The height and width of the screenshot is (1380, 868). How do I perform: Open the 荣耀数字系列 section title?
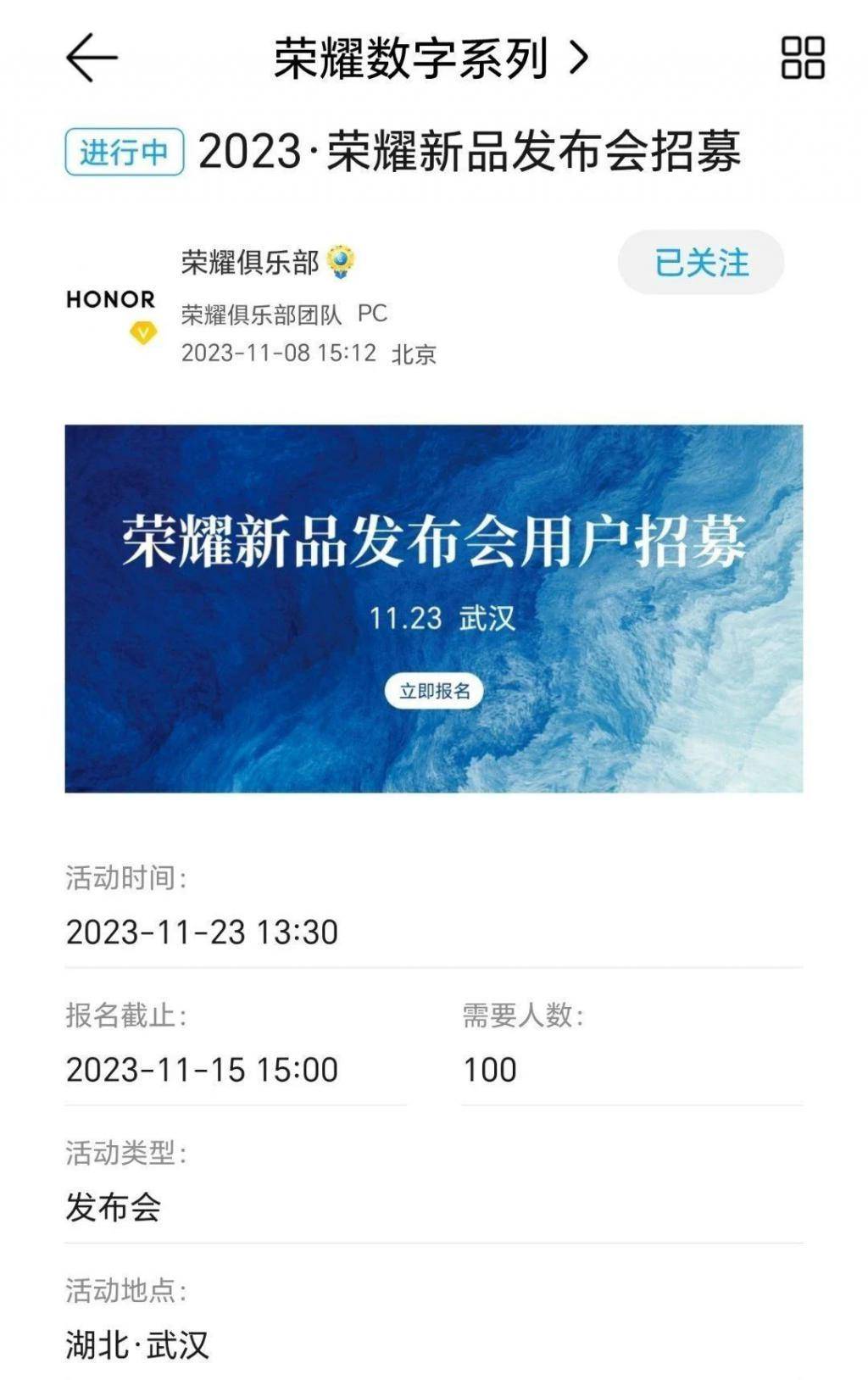429,58
